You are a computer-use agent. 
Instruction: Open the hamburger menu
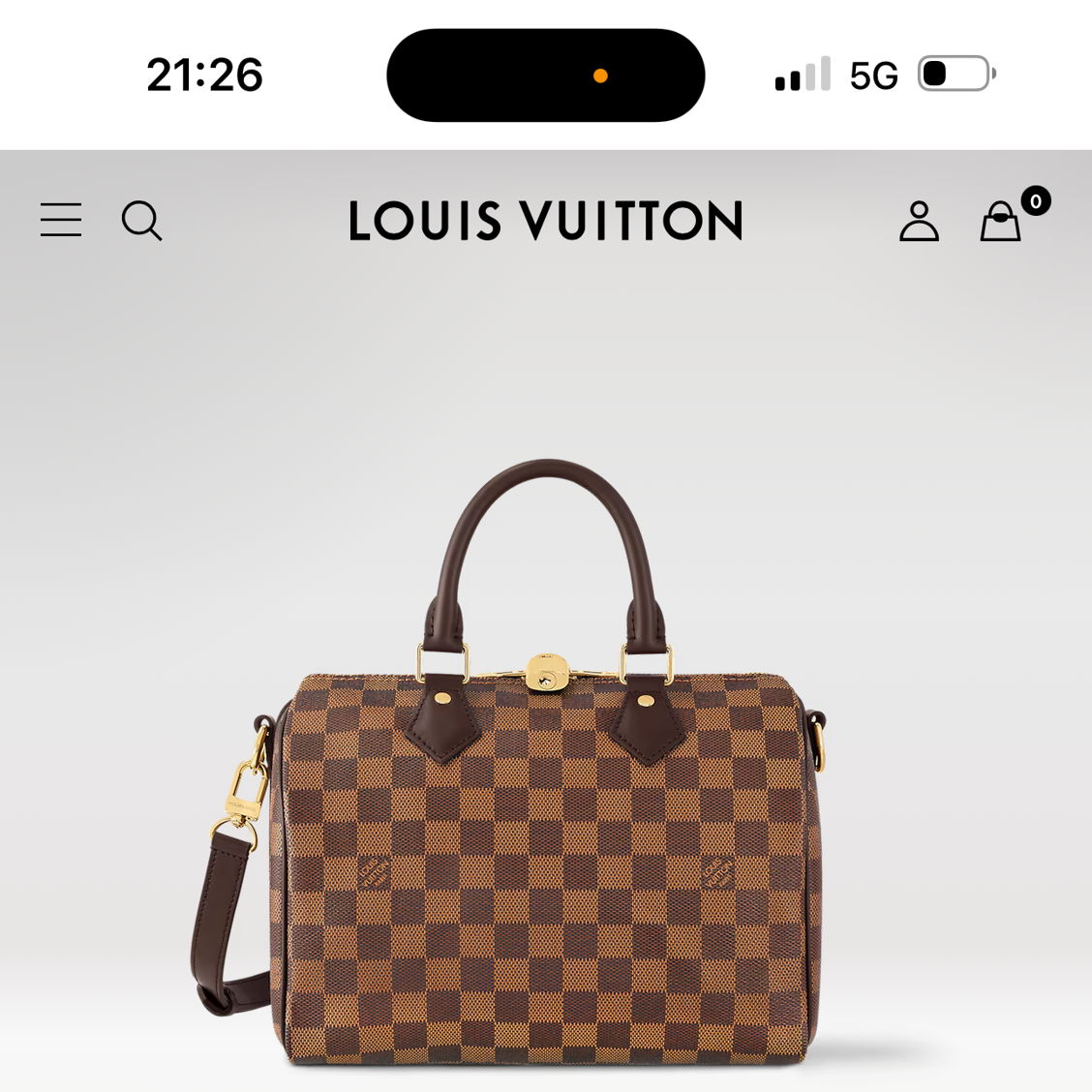click(61, 220)
